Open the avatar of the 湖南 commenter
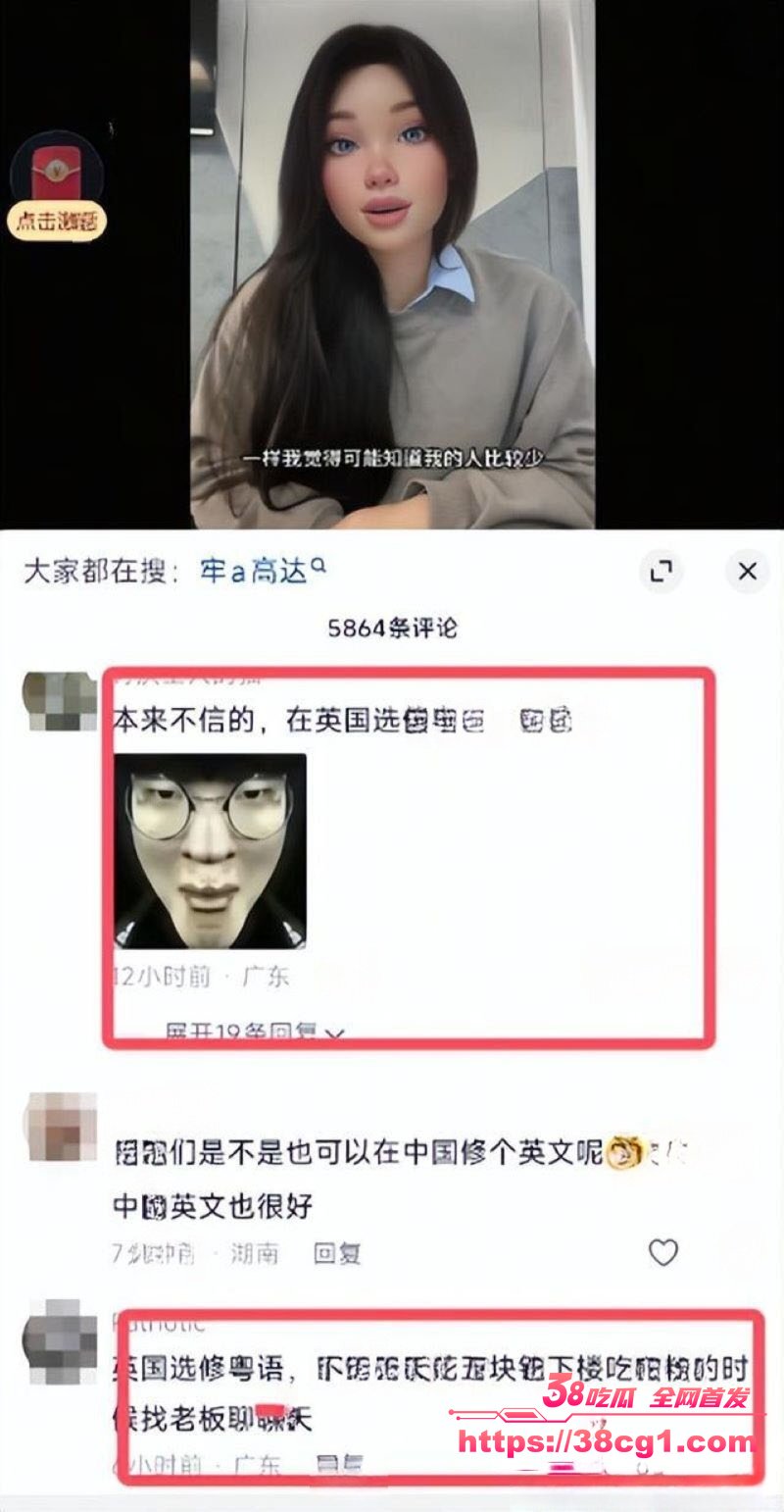The height and width of the screenshot is (1512, 784). 61,1127
